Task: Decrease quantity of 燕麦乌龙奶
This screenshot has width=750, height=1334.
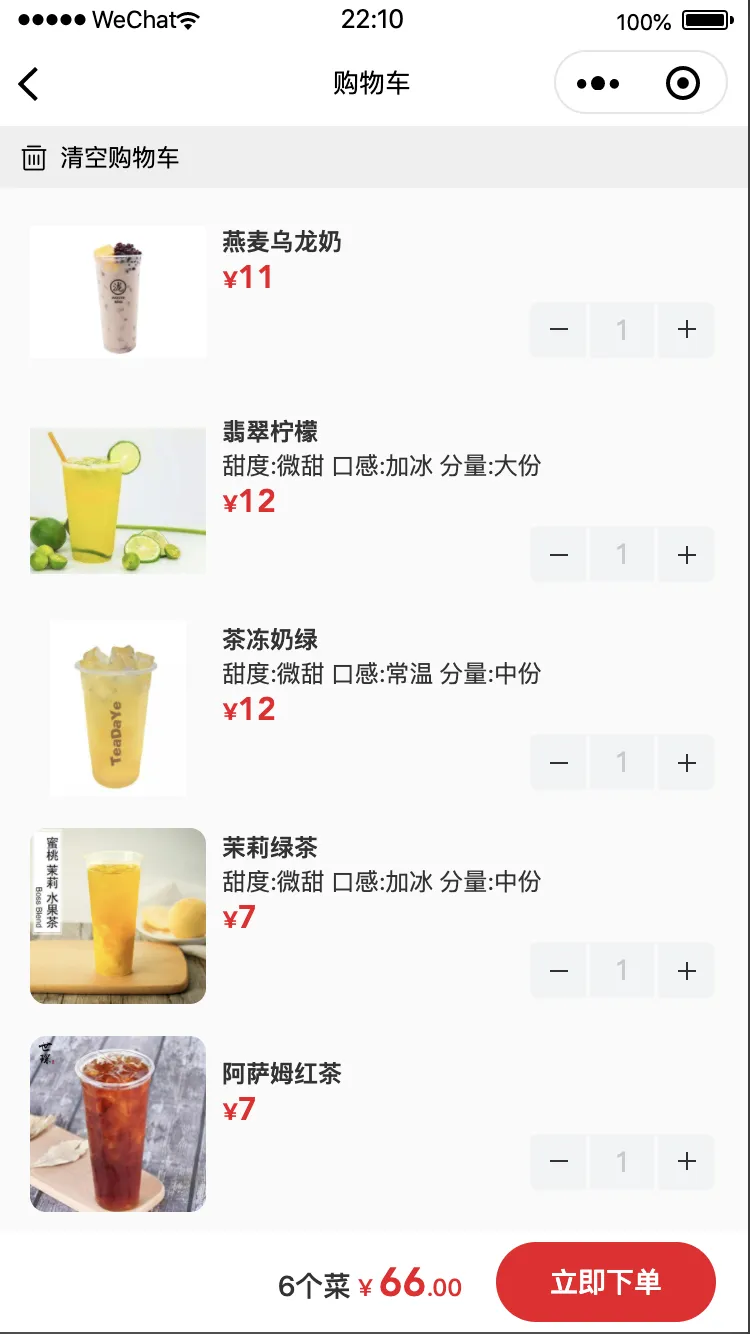Action: pyautogui.click(x=560, y=330)
